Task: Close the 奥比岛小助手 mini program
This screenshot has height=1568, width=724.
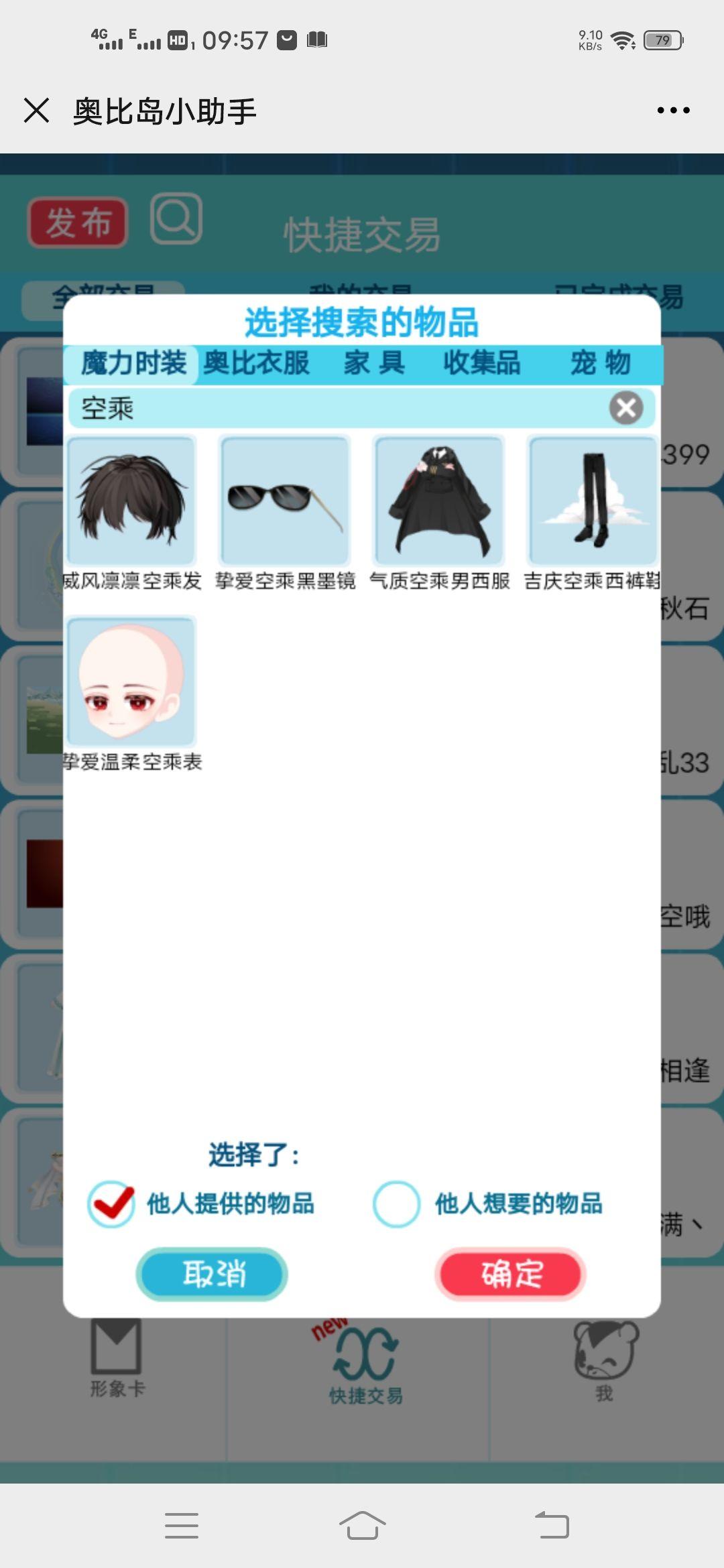Action: click(x=36, y=111)
